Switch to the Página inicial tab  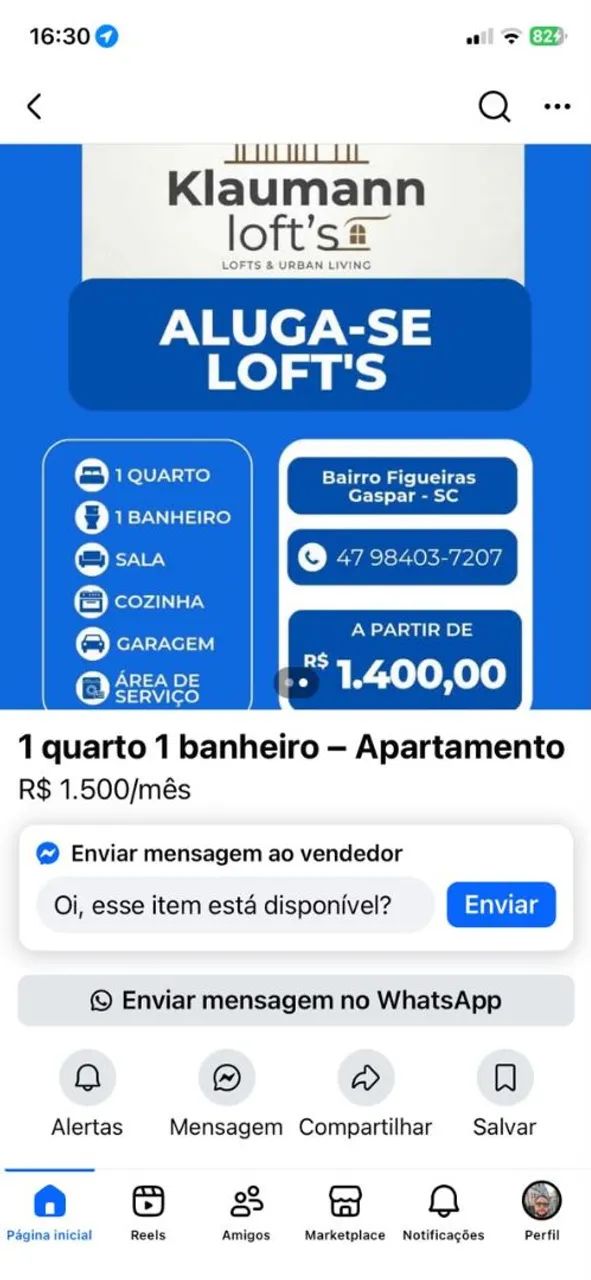click(49, 1212)
